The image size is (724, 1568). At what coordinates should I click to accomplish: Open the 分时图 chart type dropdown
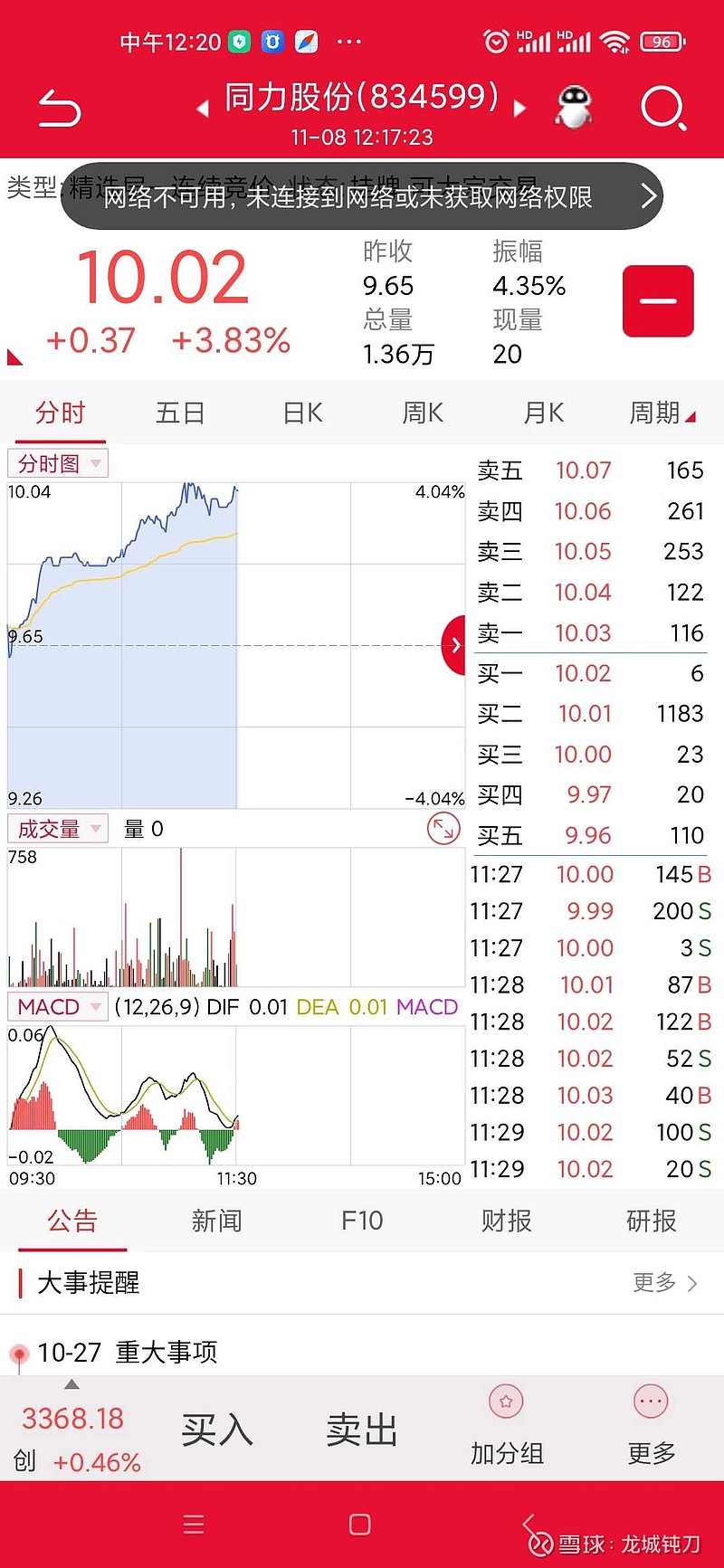point(58,464)
